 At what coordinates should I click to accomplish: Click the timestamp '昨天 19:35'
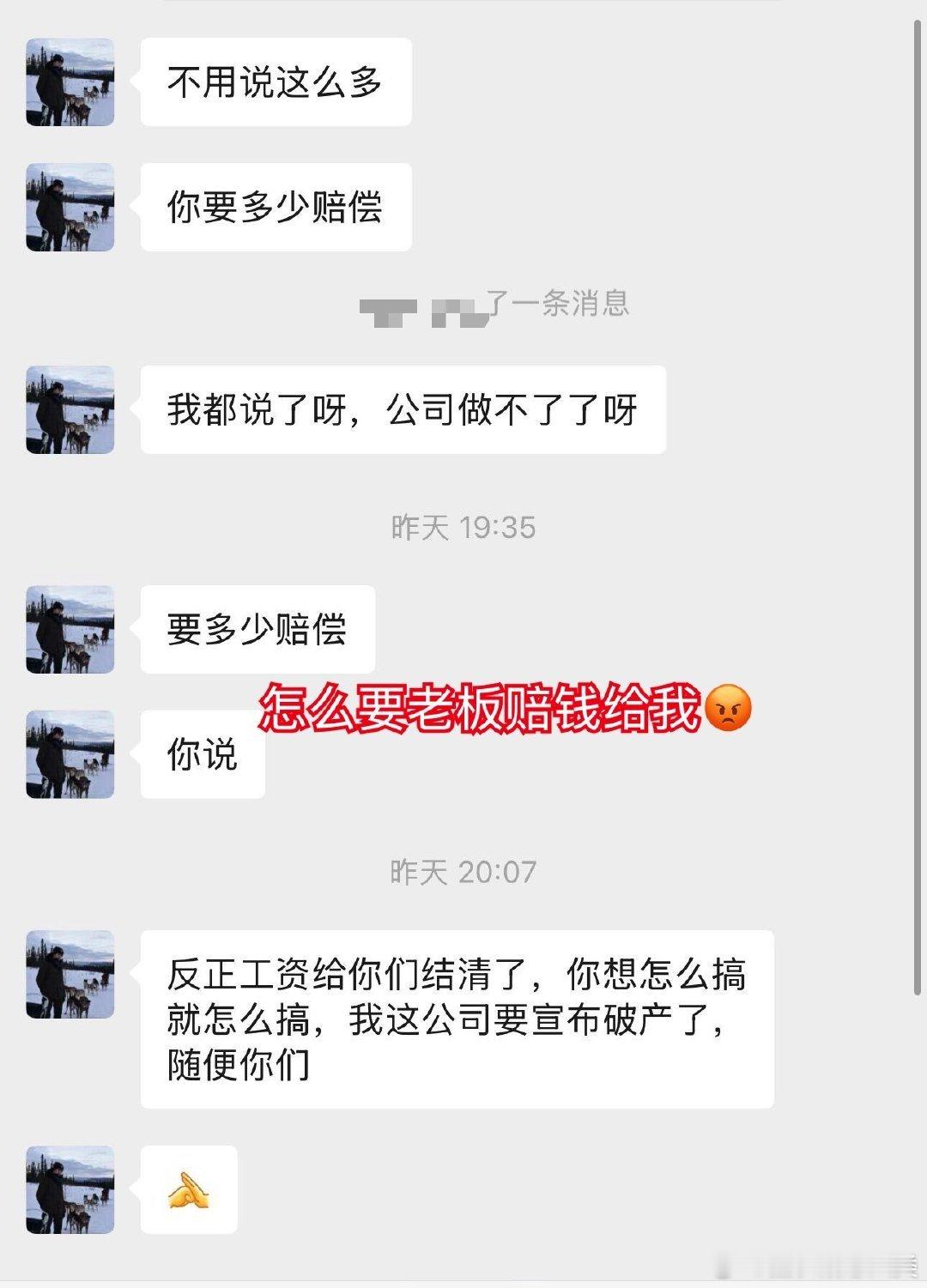[463, 529]
